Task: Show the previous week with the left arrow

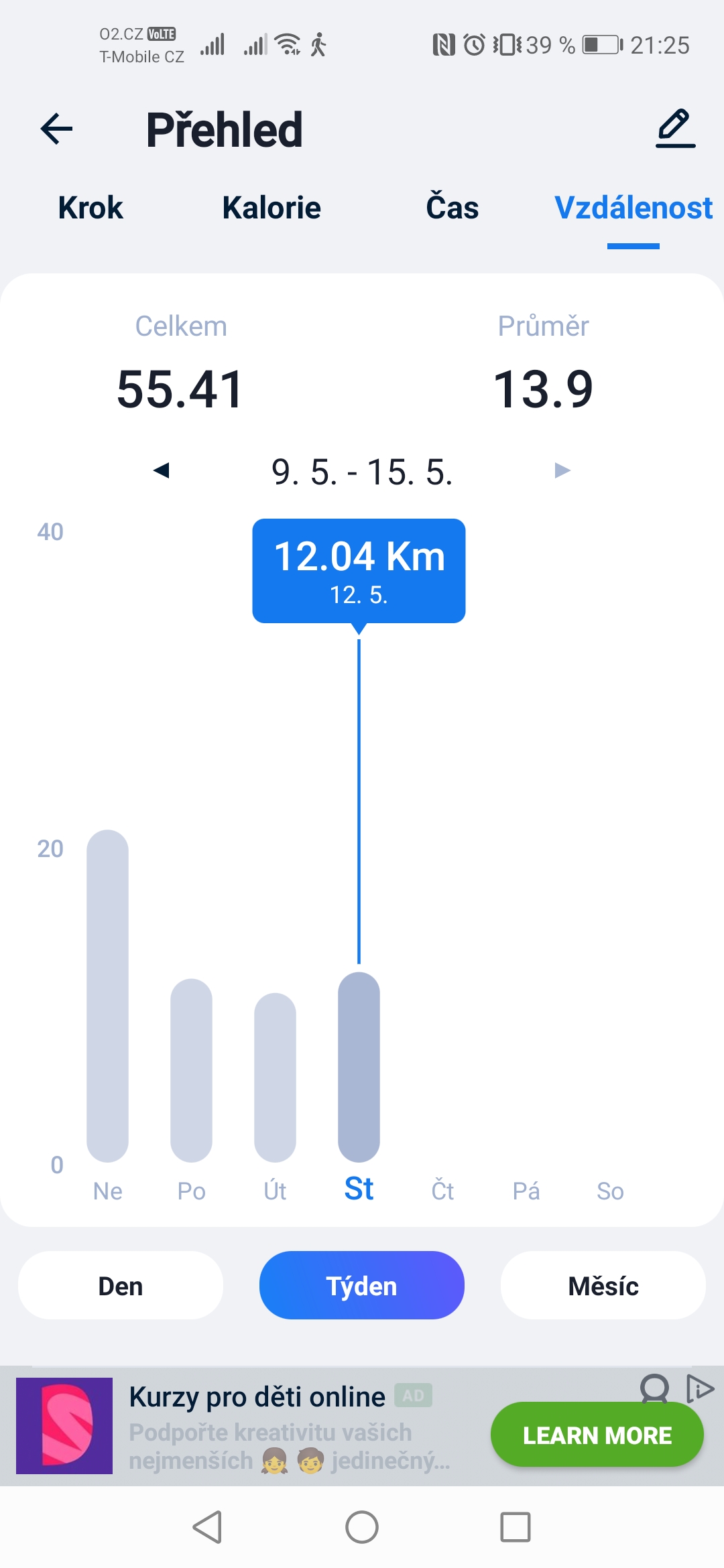Action: coord(161,470)
